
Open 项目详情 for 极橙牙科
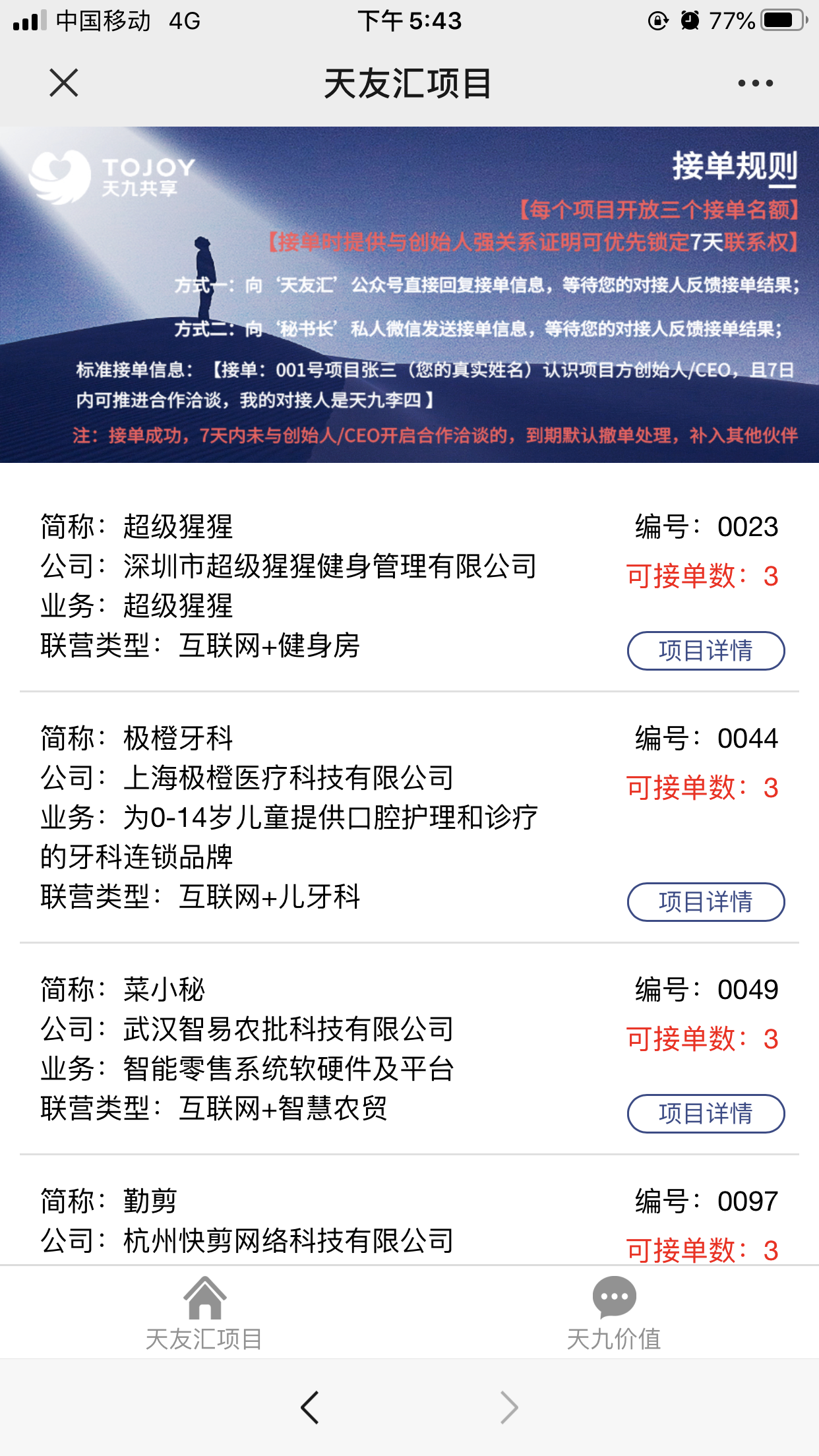pyautogui.click(x=706, y=902)
